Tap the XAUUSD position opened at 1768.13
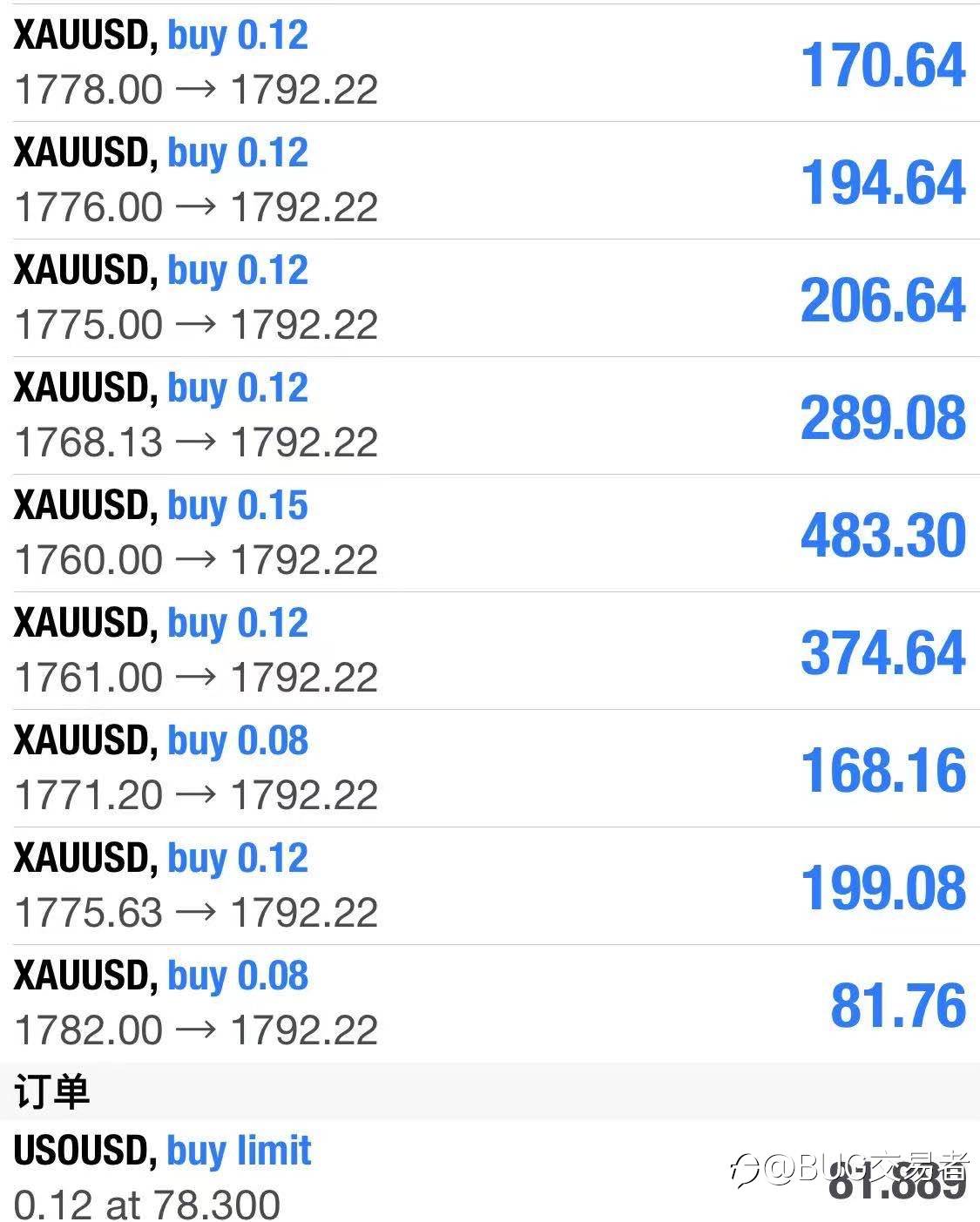 (x=490, y=415)
